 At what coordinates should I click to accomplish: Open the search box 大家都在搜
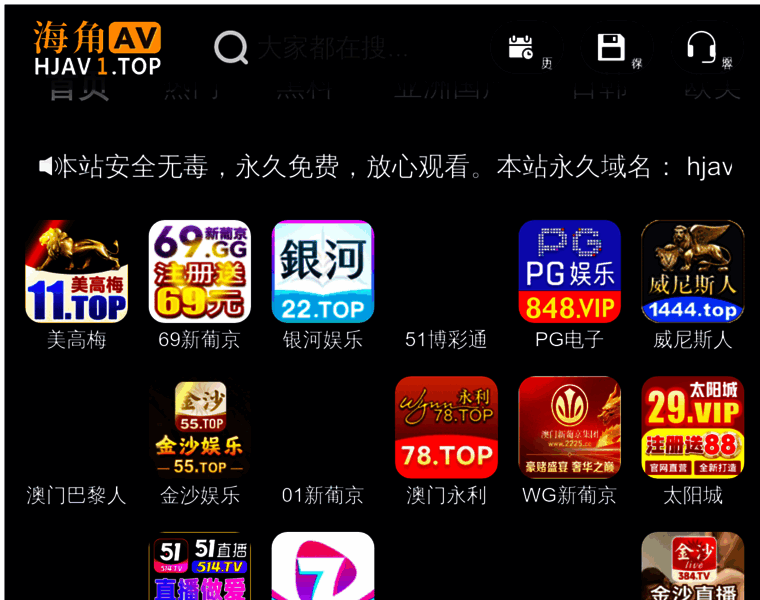tap(330, 47)
